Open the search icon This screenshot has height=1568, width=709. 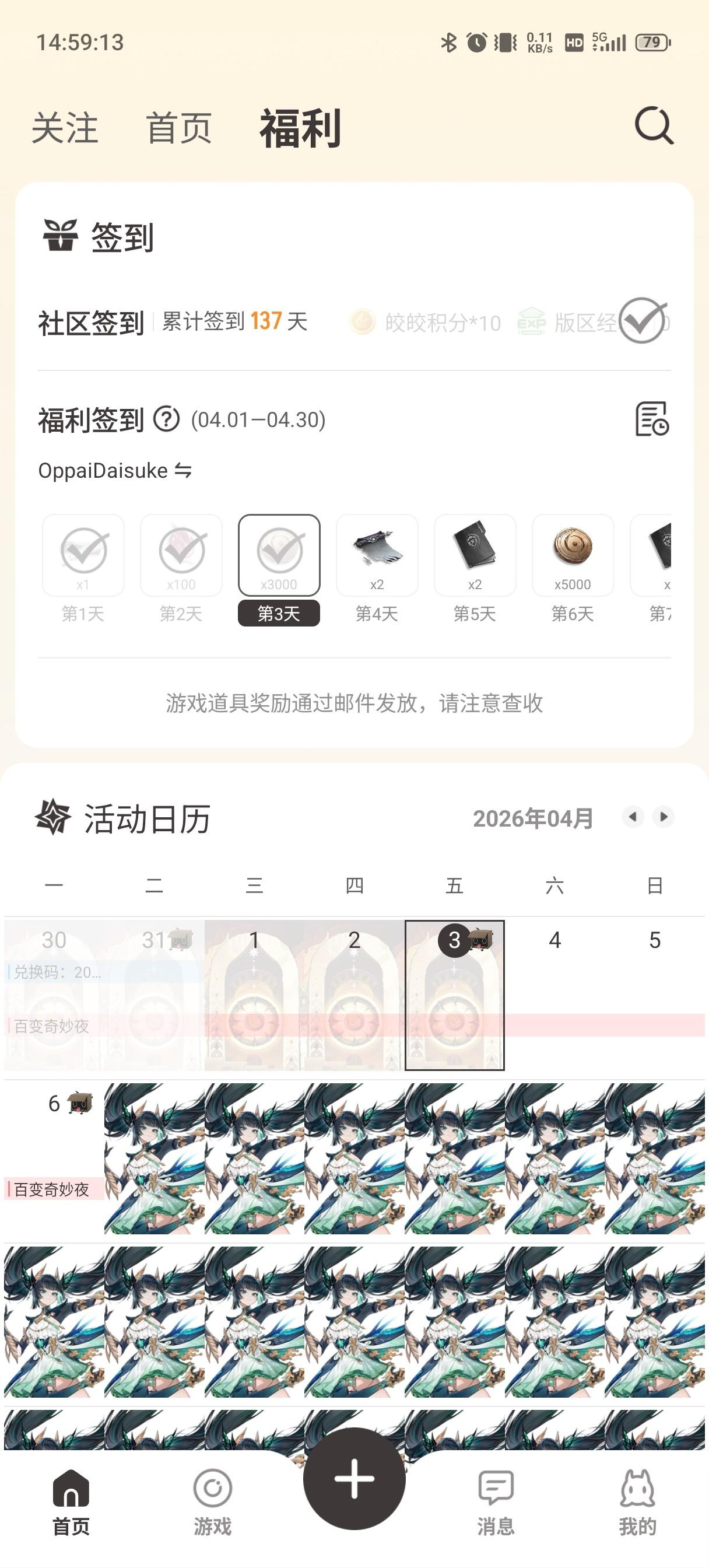point(654,126)
